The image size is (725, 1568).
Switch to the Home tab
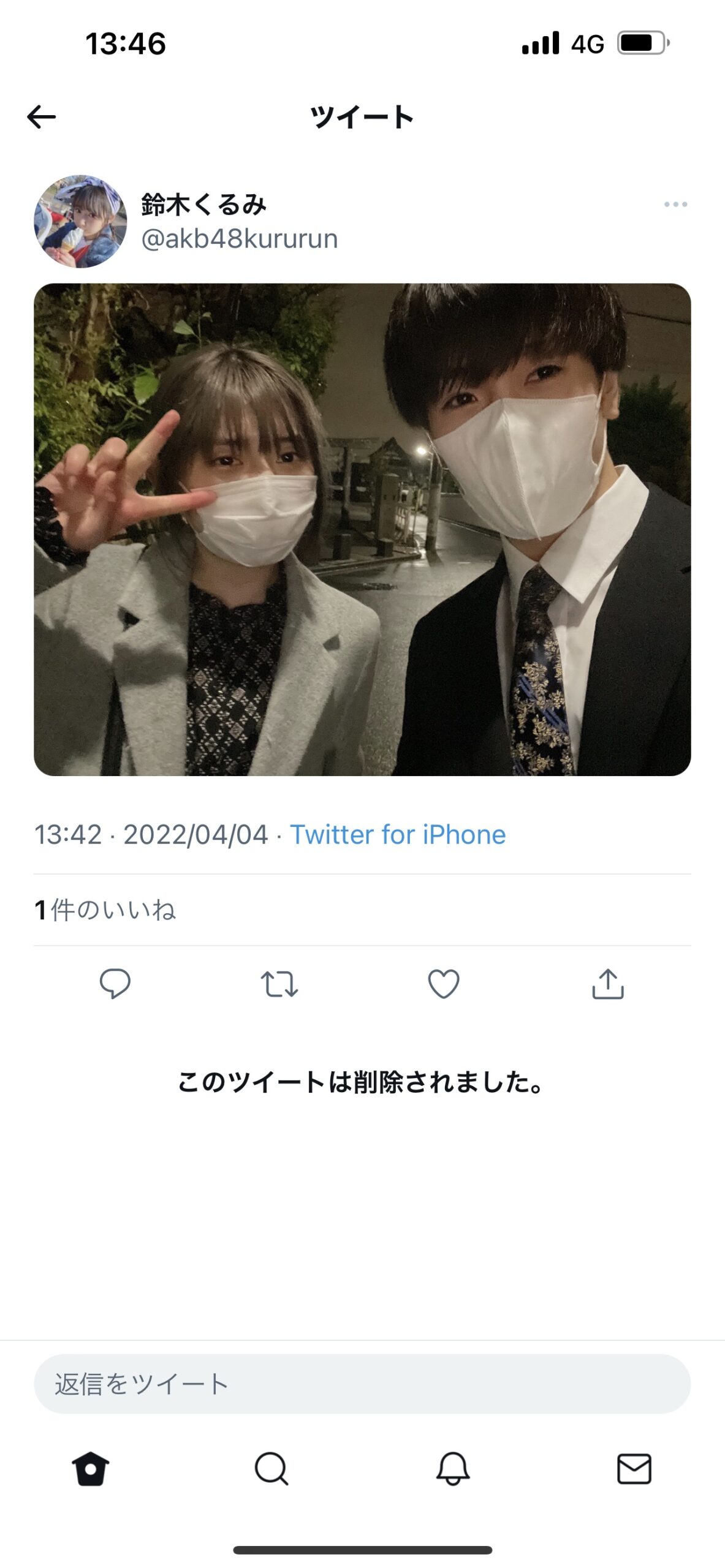[x=91, y=1469]
